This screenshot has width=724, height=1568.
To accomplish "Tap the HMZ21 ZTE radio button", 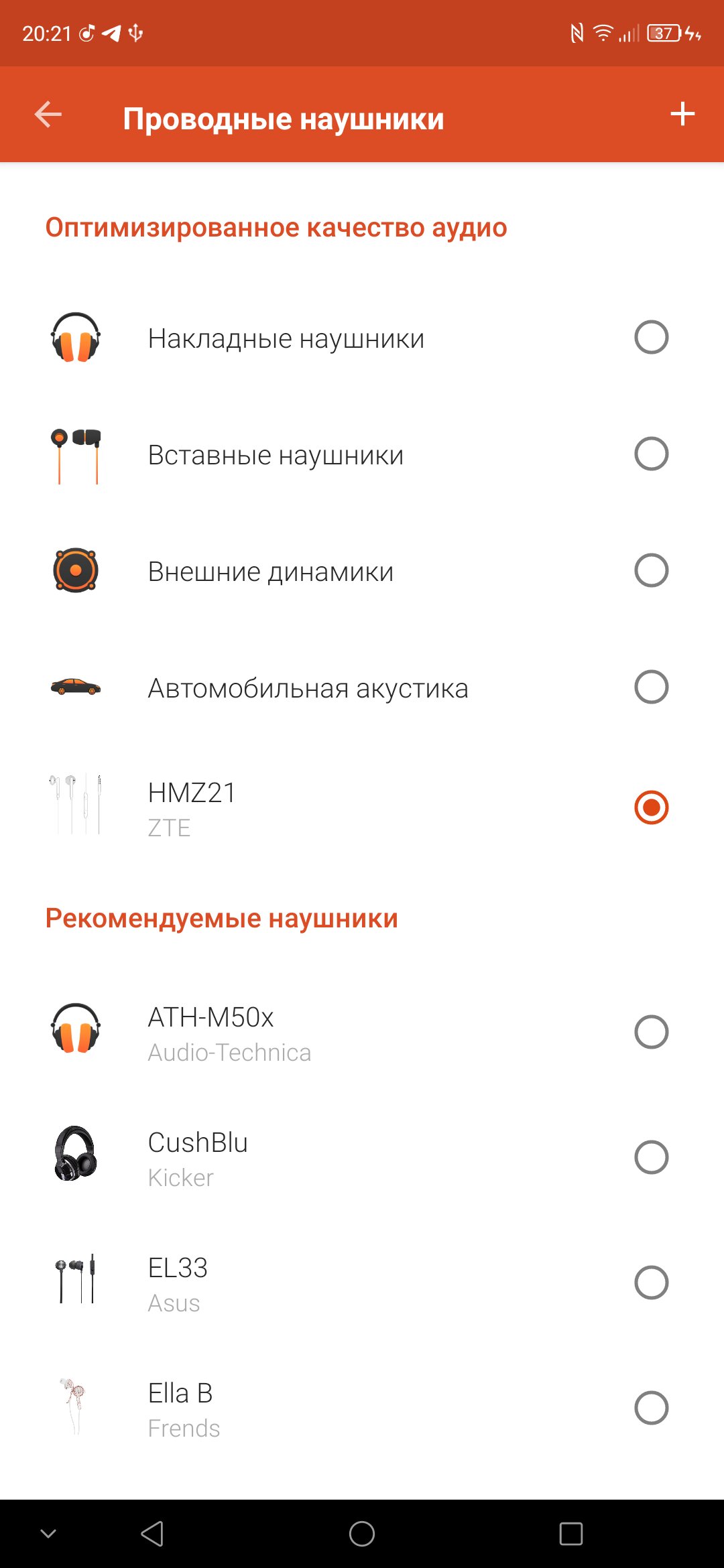I will [651, 807].
